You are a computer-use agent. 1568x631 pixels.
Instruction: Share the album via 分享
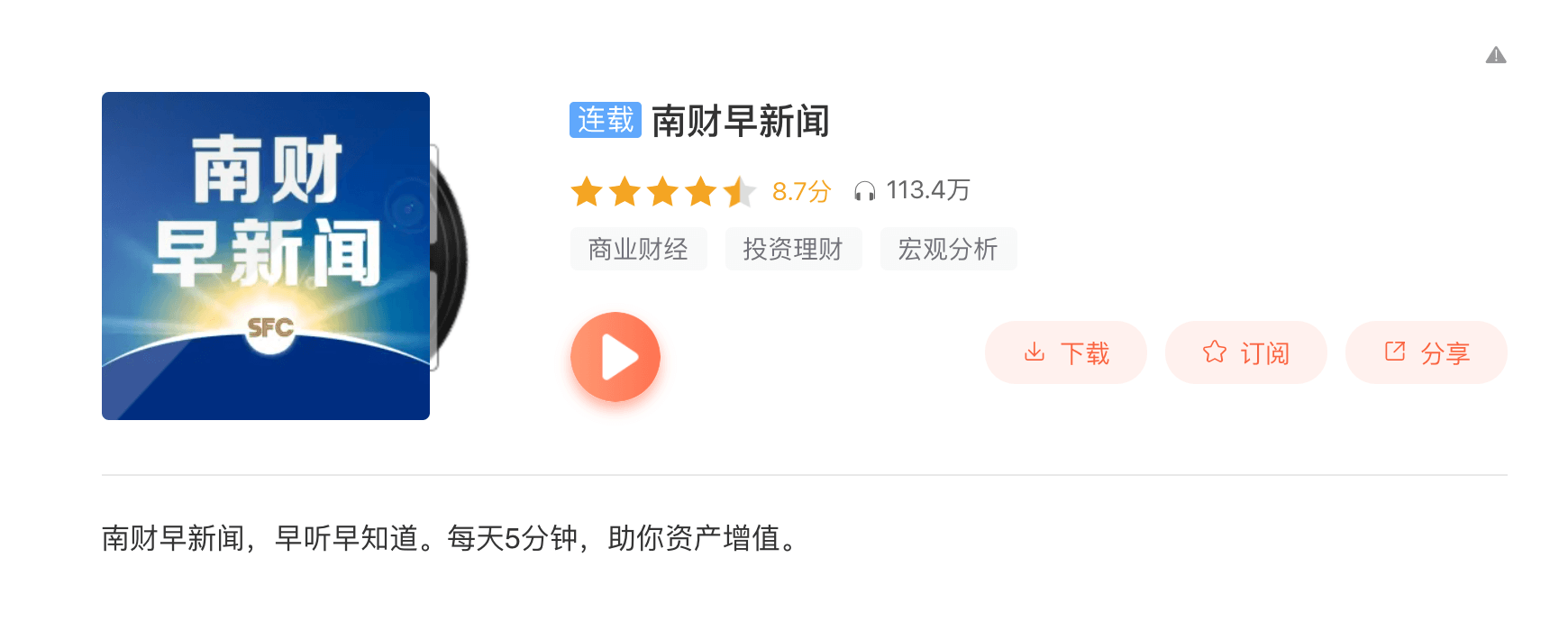click(x=1427, y=352)
